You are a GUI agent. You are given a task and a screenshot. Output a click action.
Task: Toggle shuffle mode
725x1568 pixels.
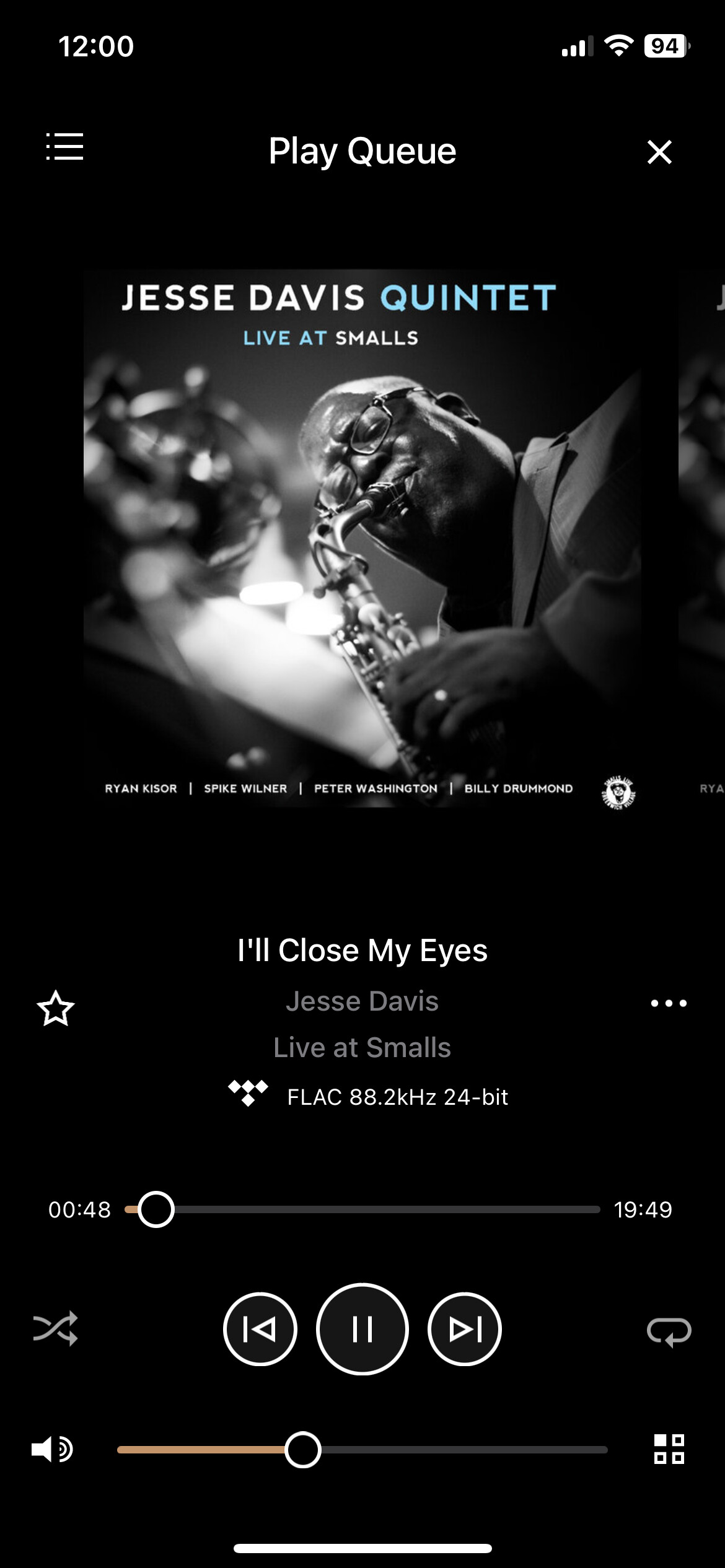[55, 1328]
